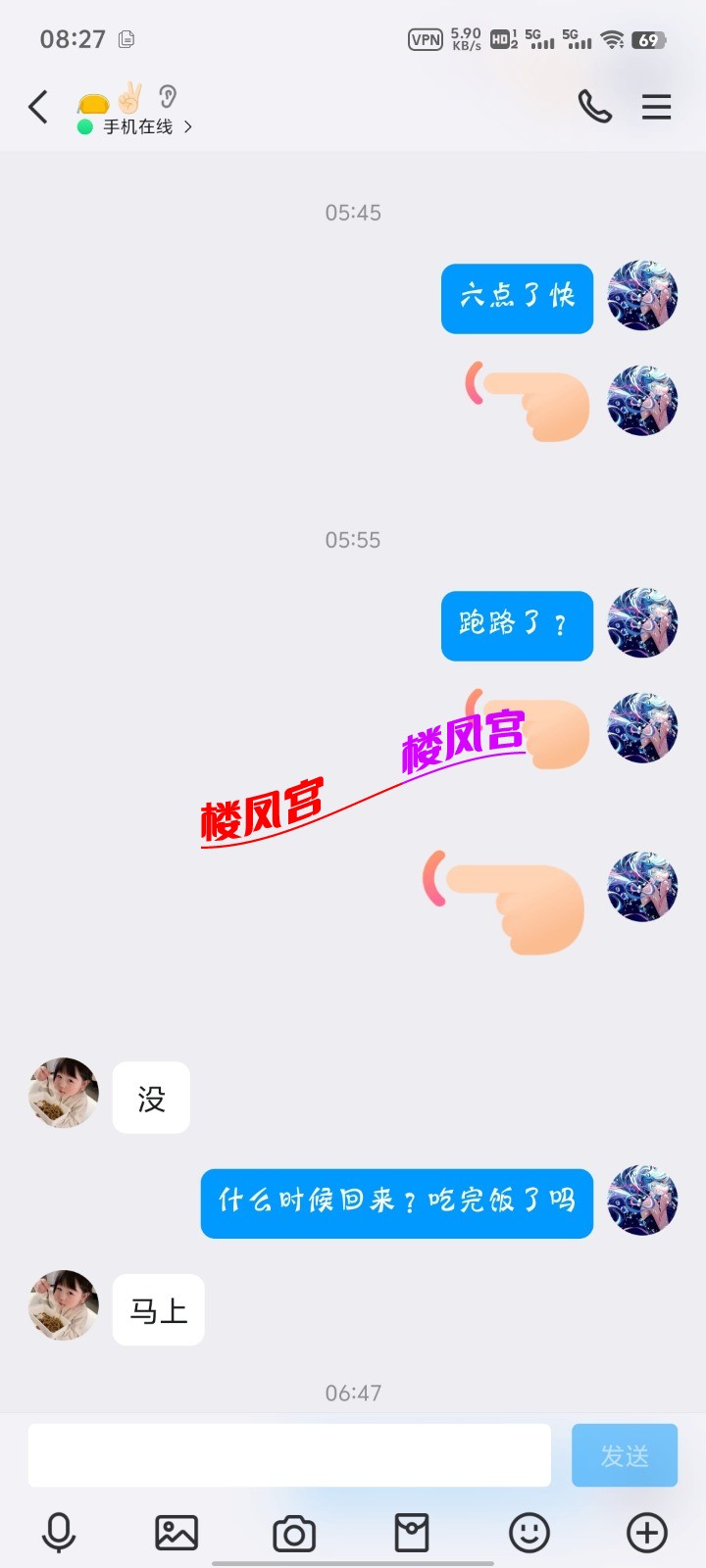Expand more options with the plus icon
The width and height of the screenshot is (706, 1568).
coord(647,1533)
